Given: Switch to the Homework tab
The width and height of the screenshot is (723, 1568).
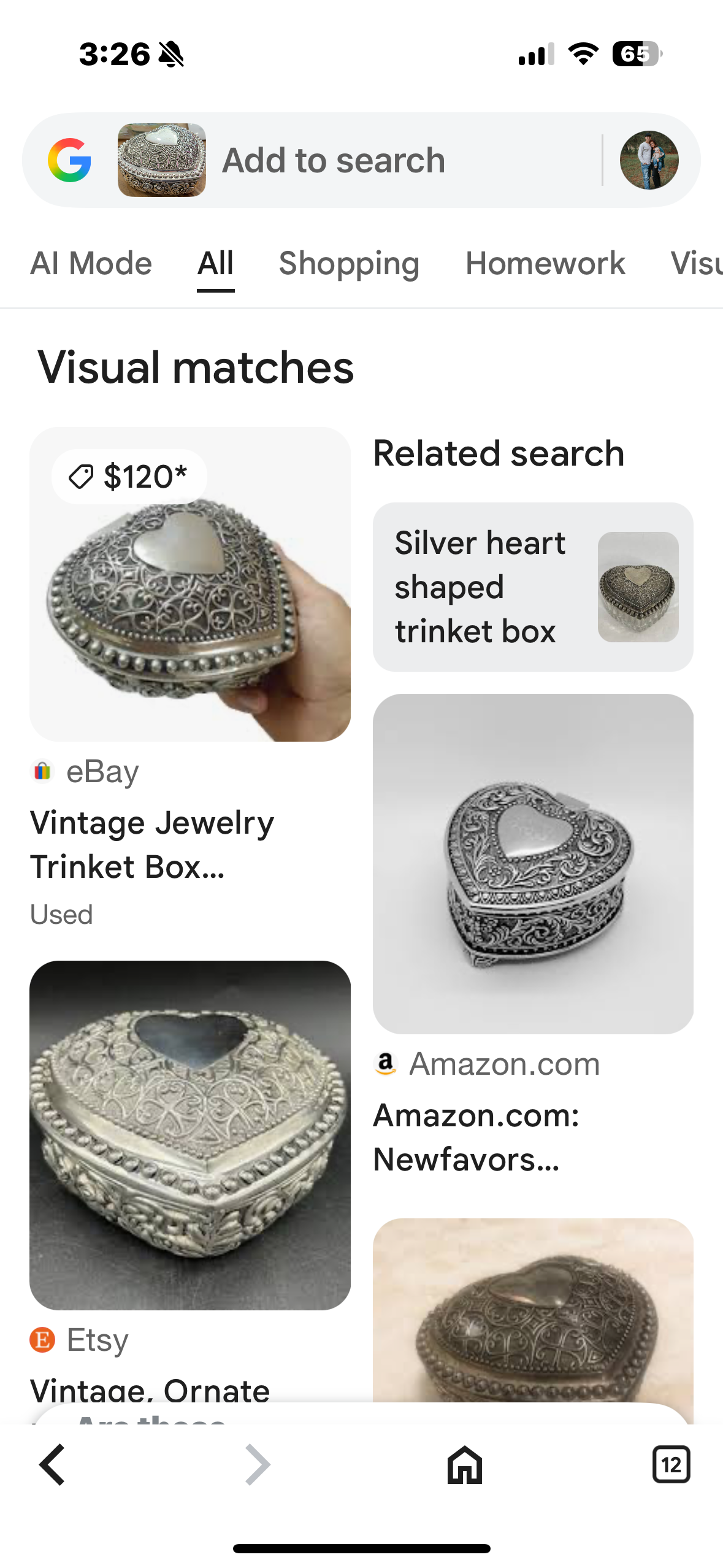Looking at the screenshot, I should coord(545,264).
